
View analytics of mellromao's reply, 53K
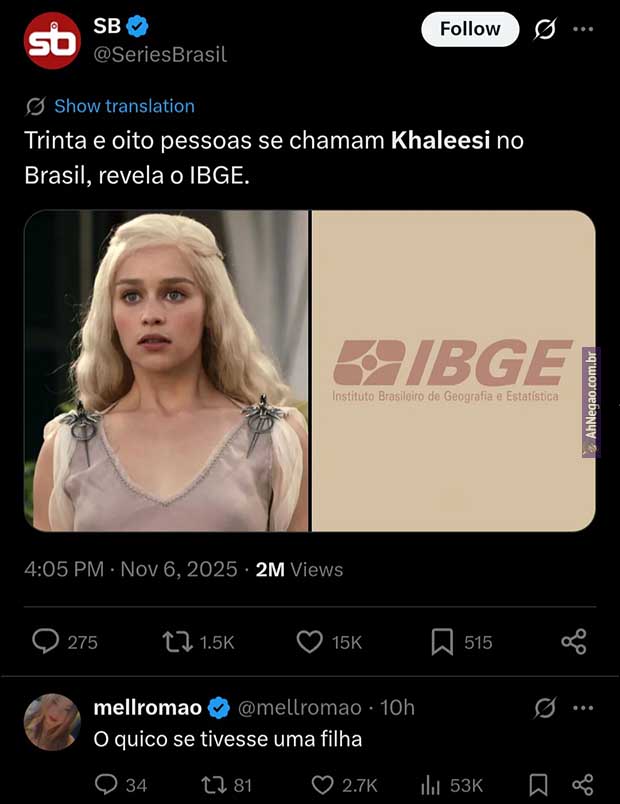click(x=431, y=784)
